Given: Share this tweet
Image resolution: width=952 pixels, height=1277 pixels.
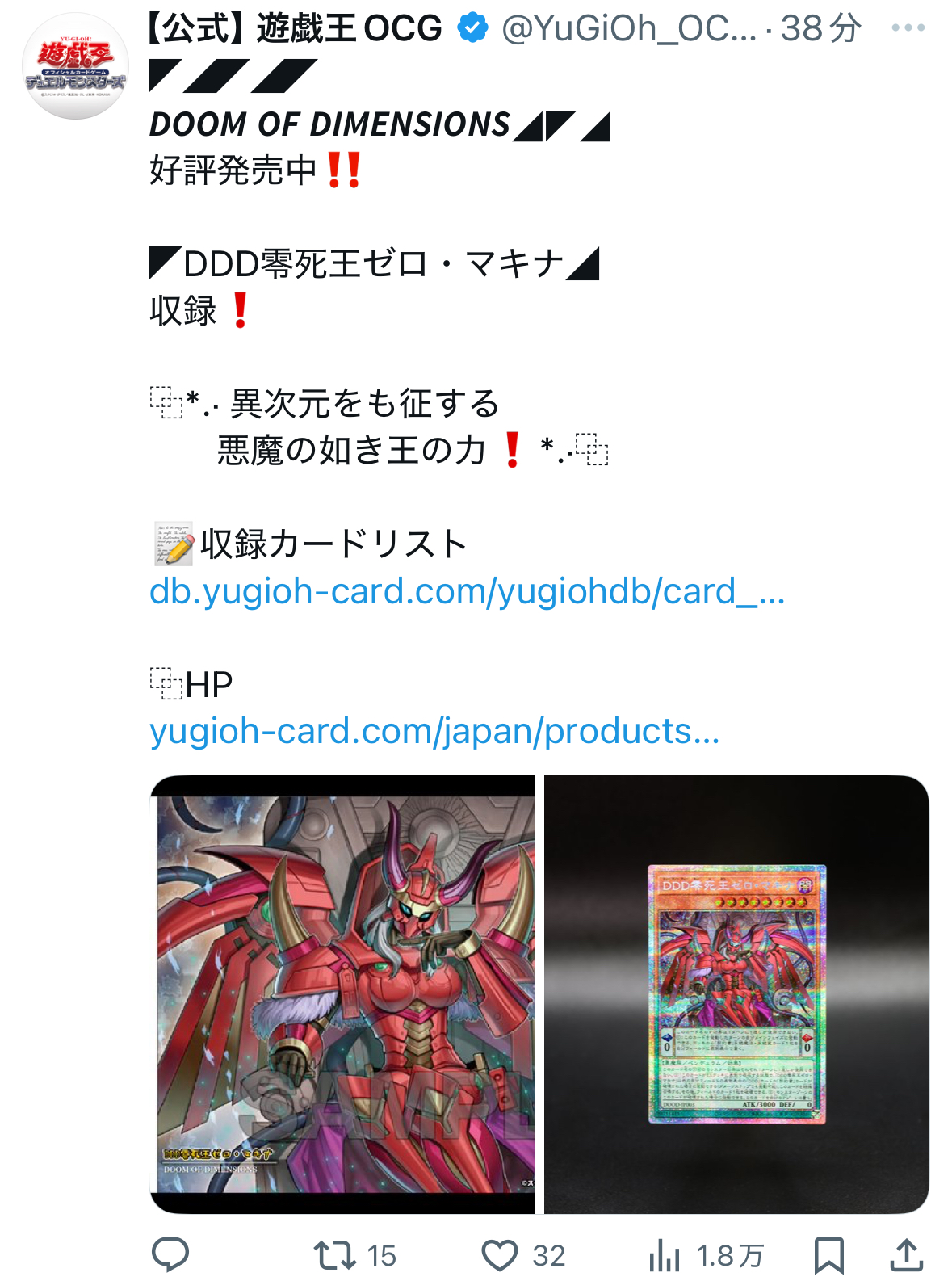Looking at the screenshot, I should click(x=907, y=1255).
